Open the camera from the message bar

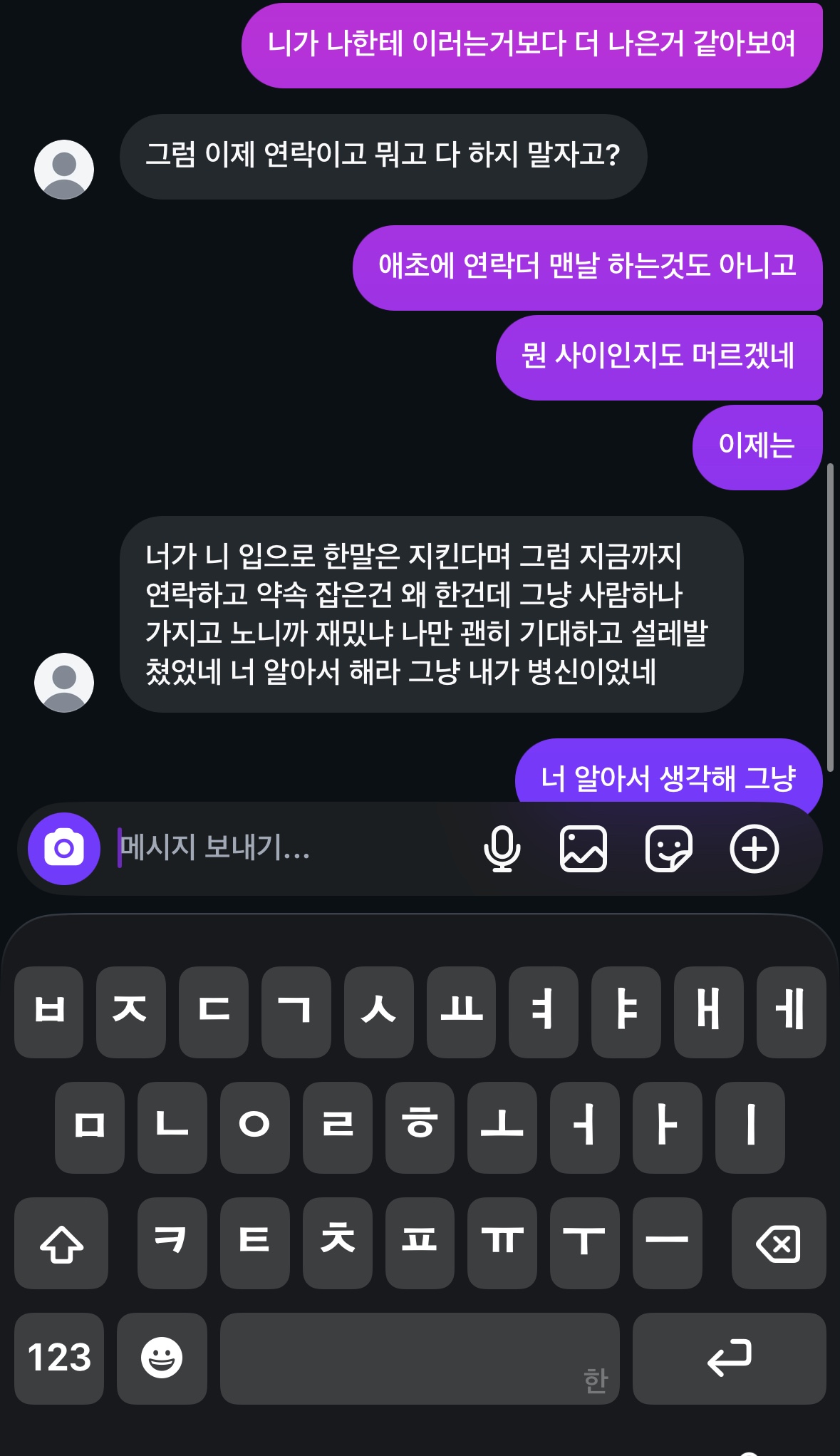point(64,848)
